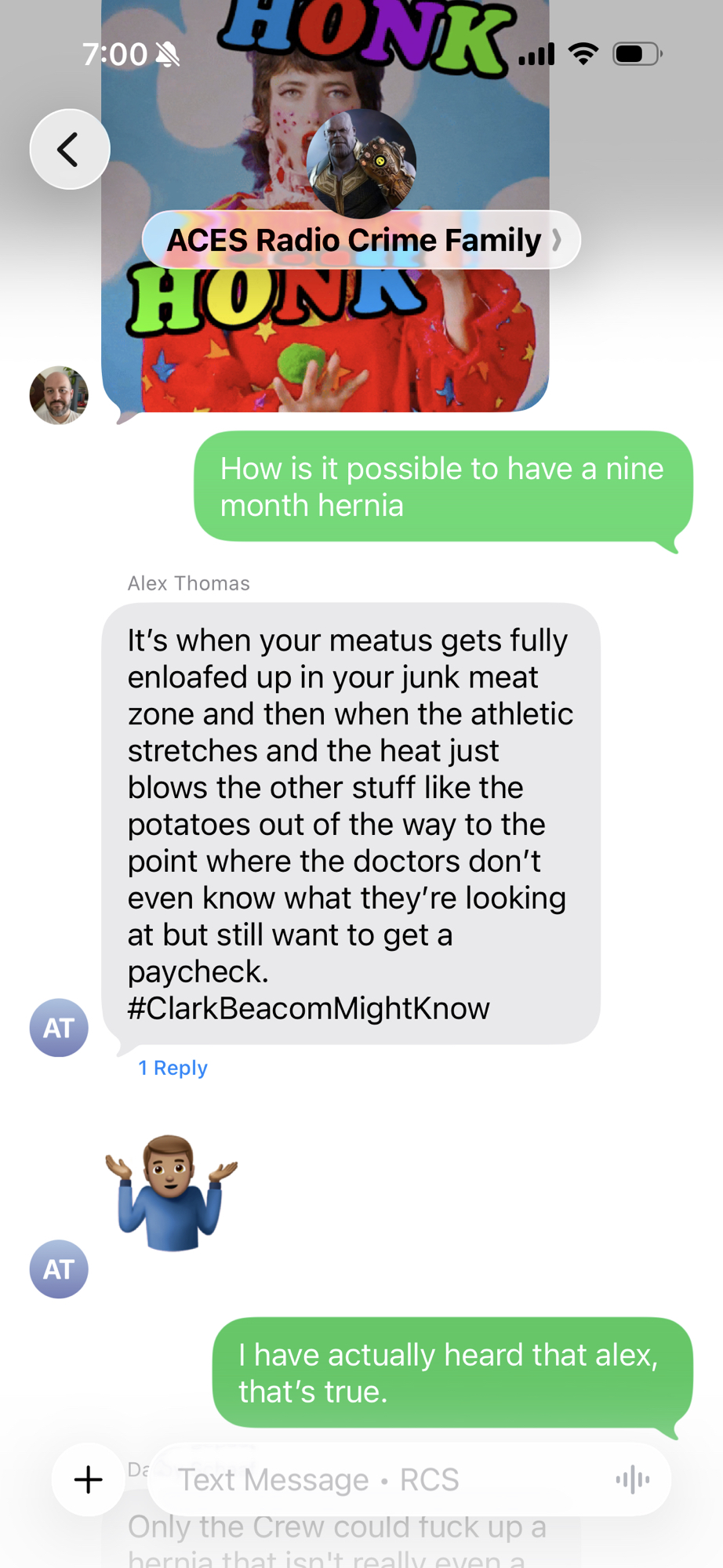View the 1 Reply thread
723x1568 pixels.
[173, 1068]
